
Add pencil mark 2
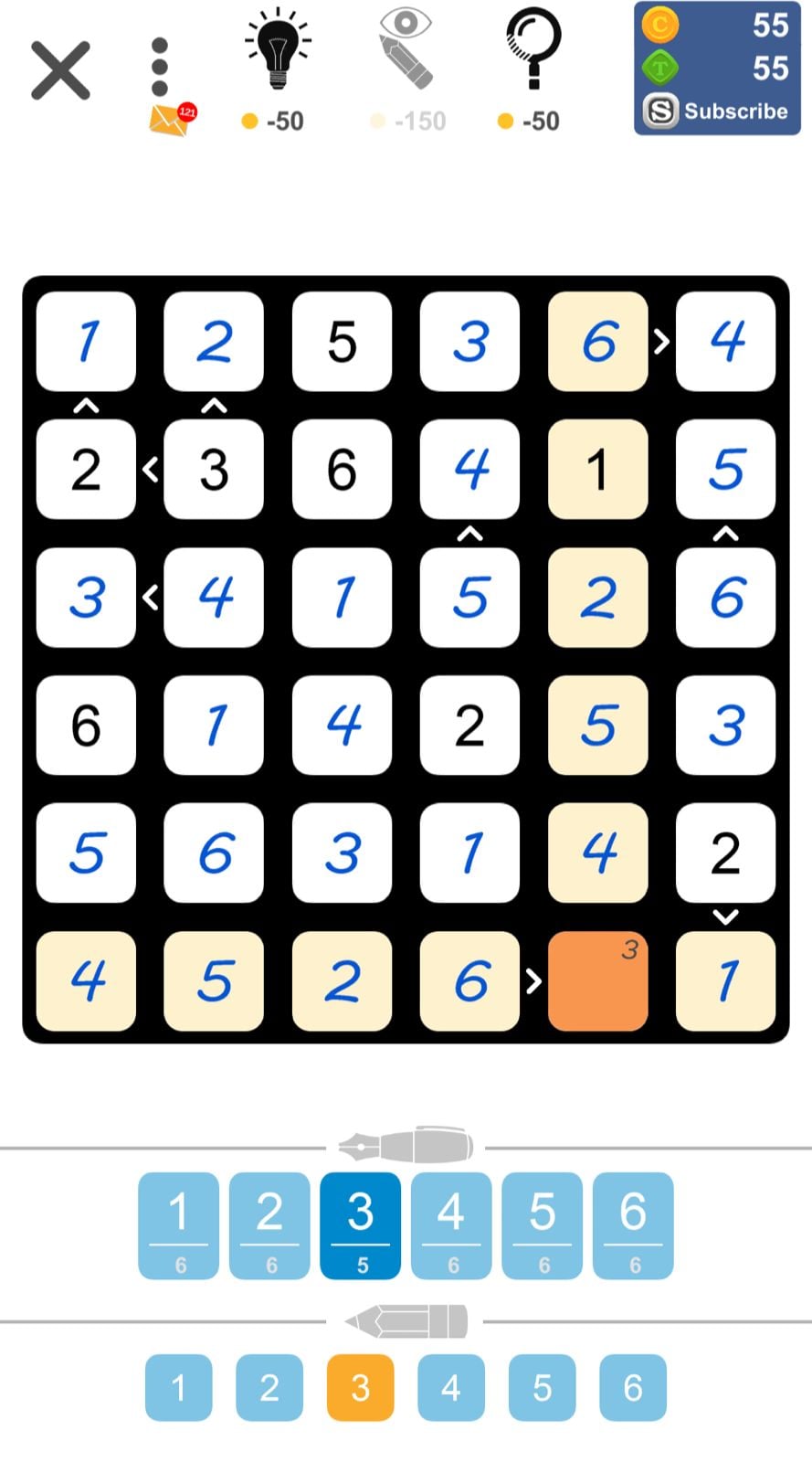coord(269,1387)
